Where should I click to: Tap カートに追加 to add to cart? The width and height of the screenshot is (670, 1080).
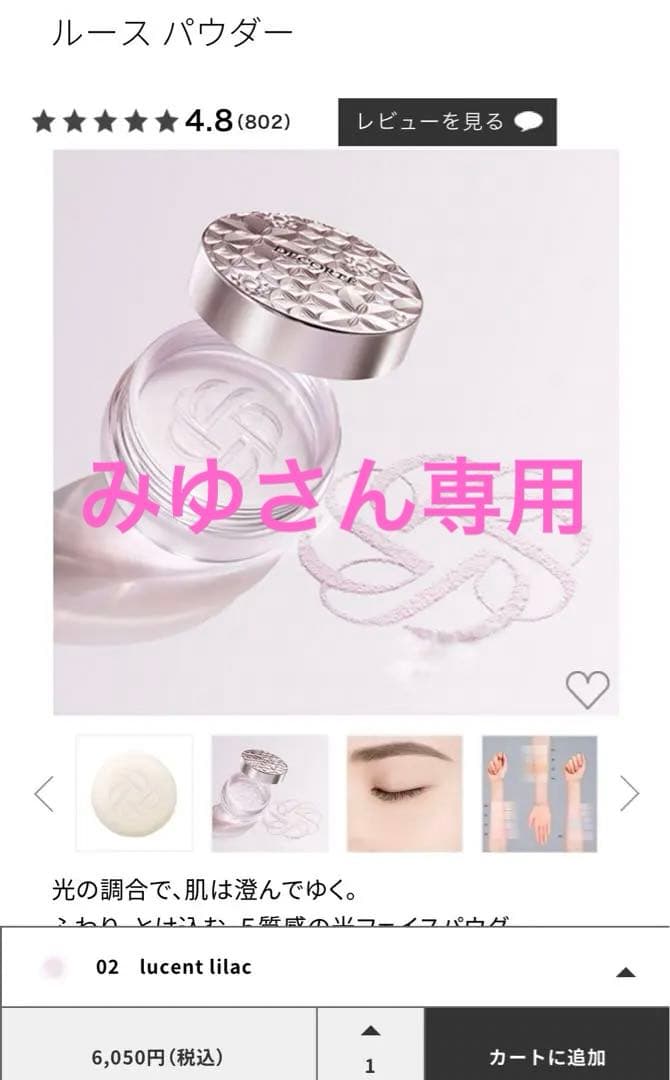(547, 1056)
